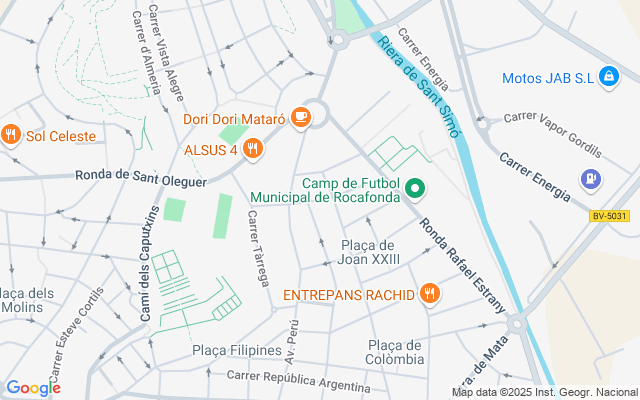Open Camp de Futbol Municipal de Rocafonda pin

tap(415, 189)
